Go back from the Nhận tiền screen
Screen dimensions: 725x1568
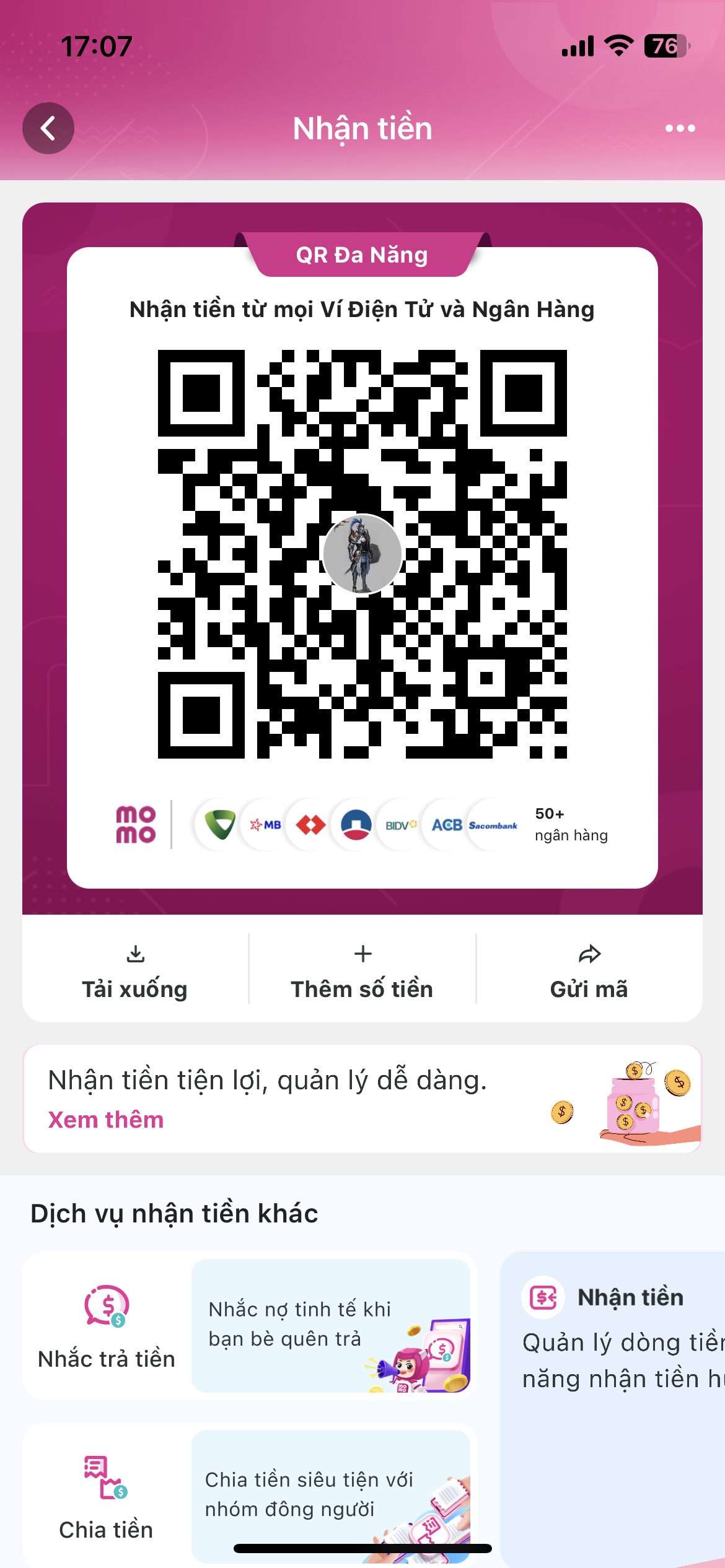48,128
